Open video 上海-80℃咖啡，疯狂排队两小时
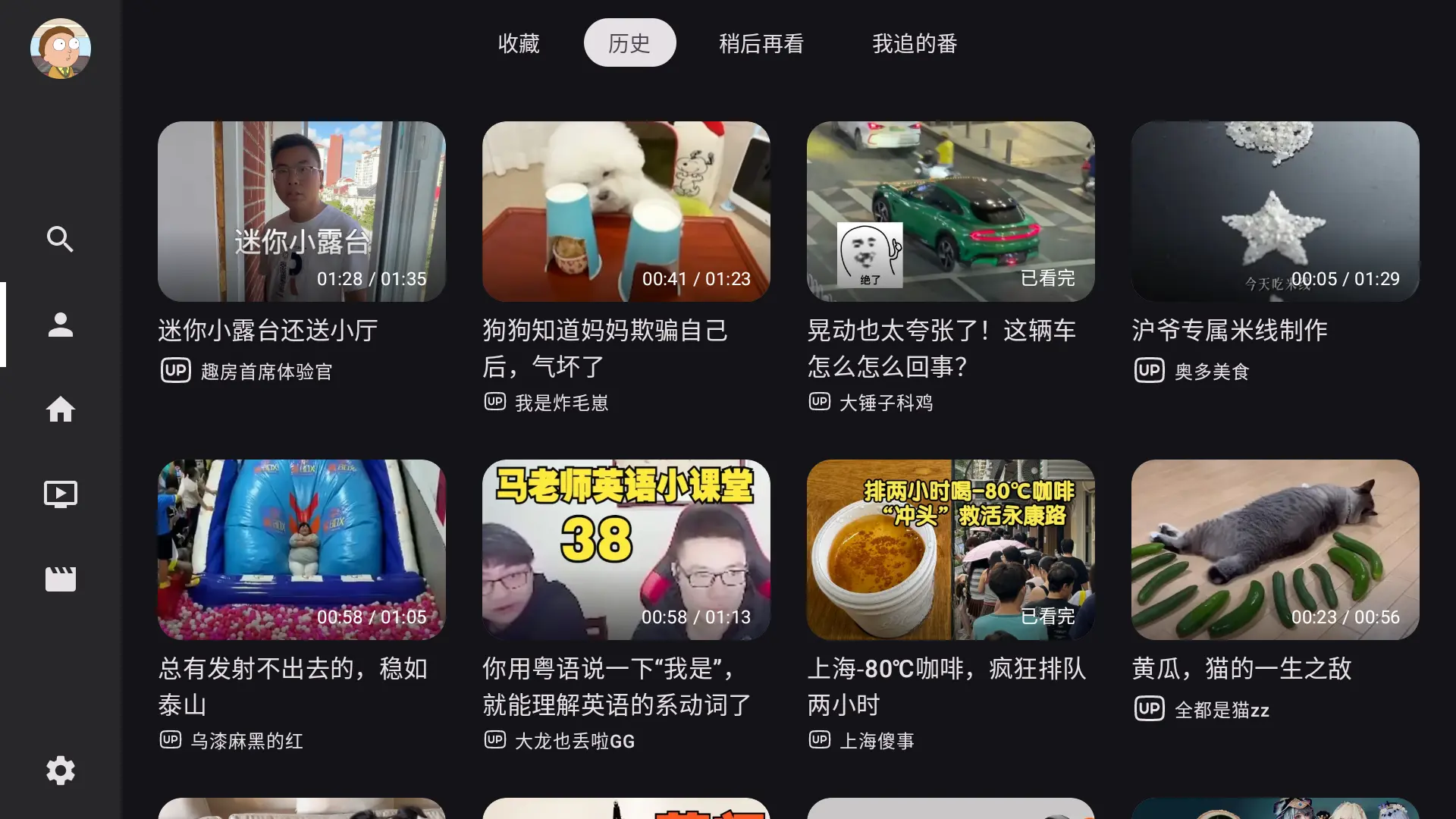This screenshot has width=1456, height=819. [951, 550]
